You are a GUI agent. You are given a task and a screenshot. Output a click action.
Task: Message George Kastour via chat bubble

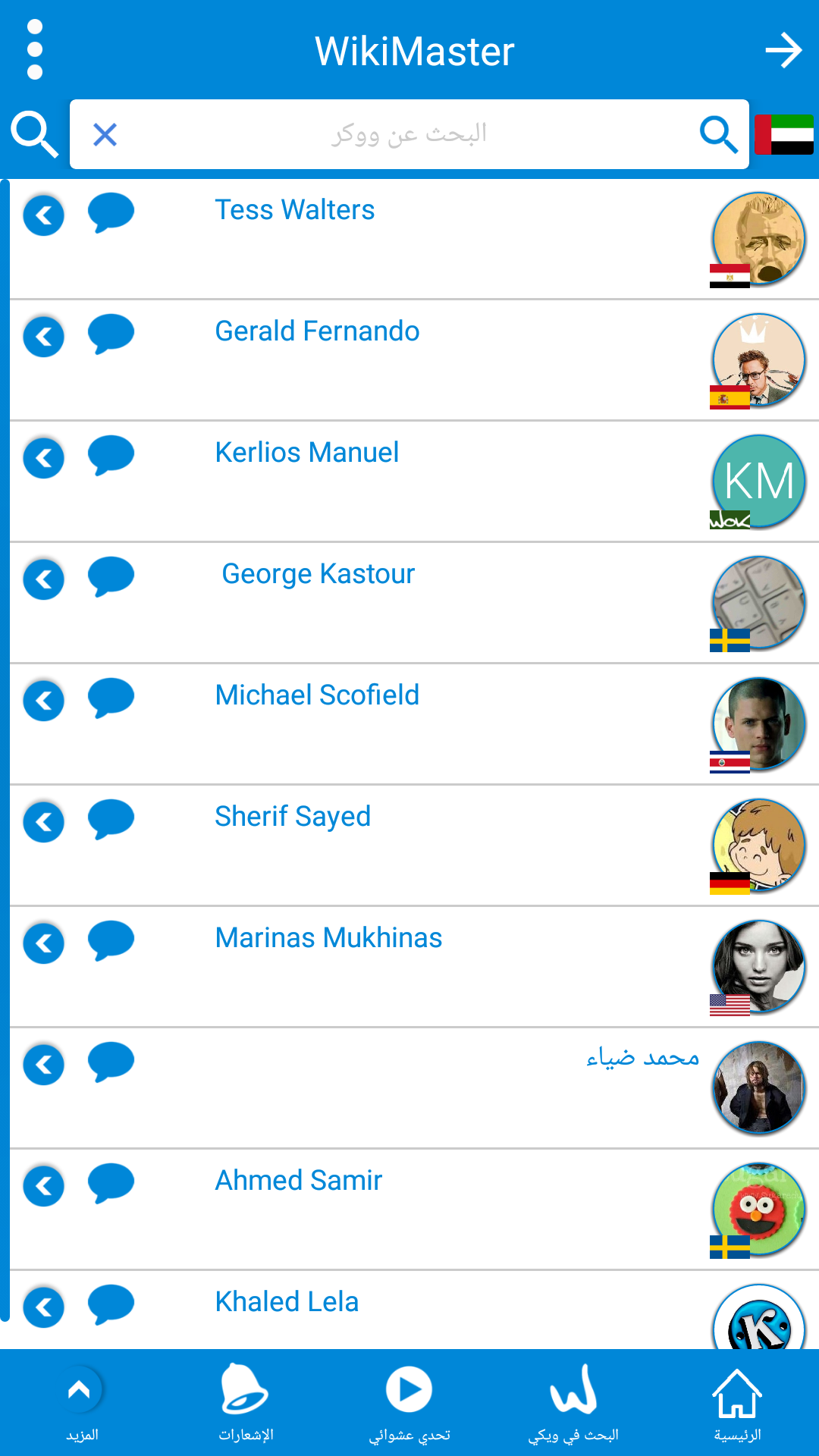111,576
